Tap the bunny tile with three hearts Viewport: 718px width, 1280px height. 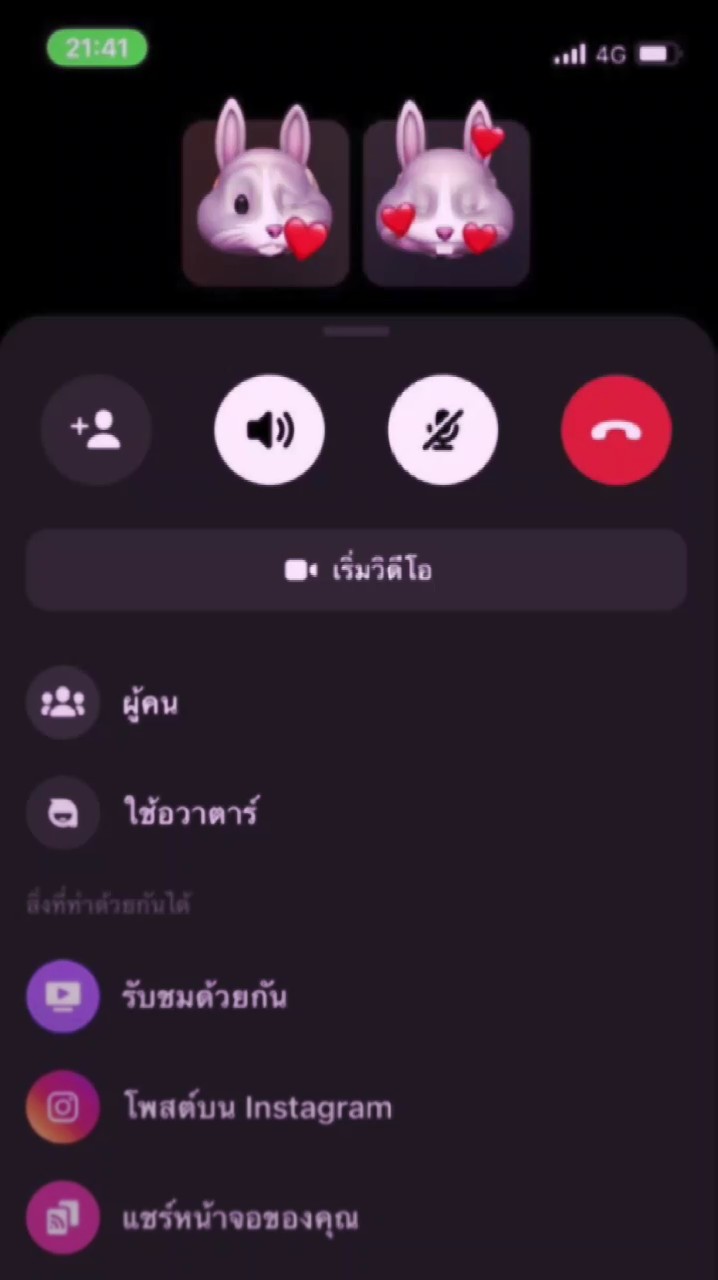[x=446, y=203]
